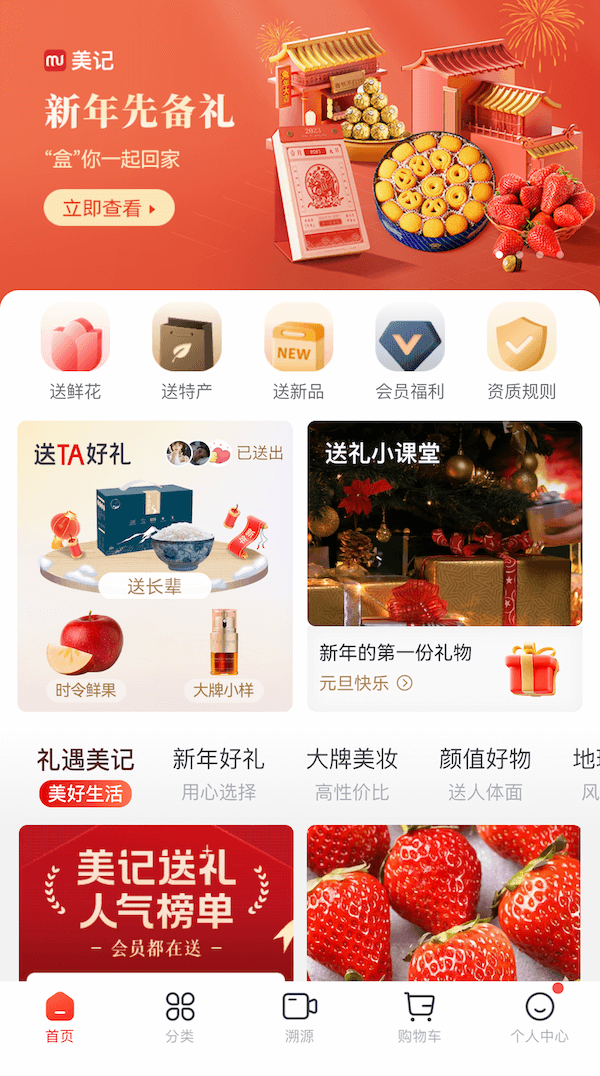
Task: Open the 送特产 category
Action: click(x=187, y=351)
